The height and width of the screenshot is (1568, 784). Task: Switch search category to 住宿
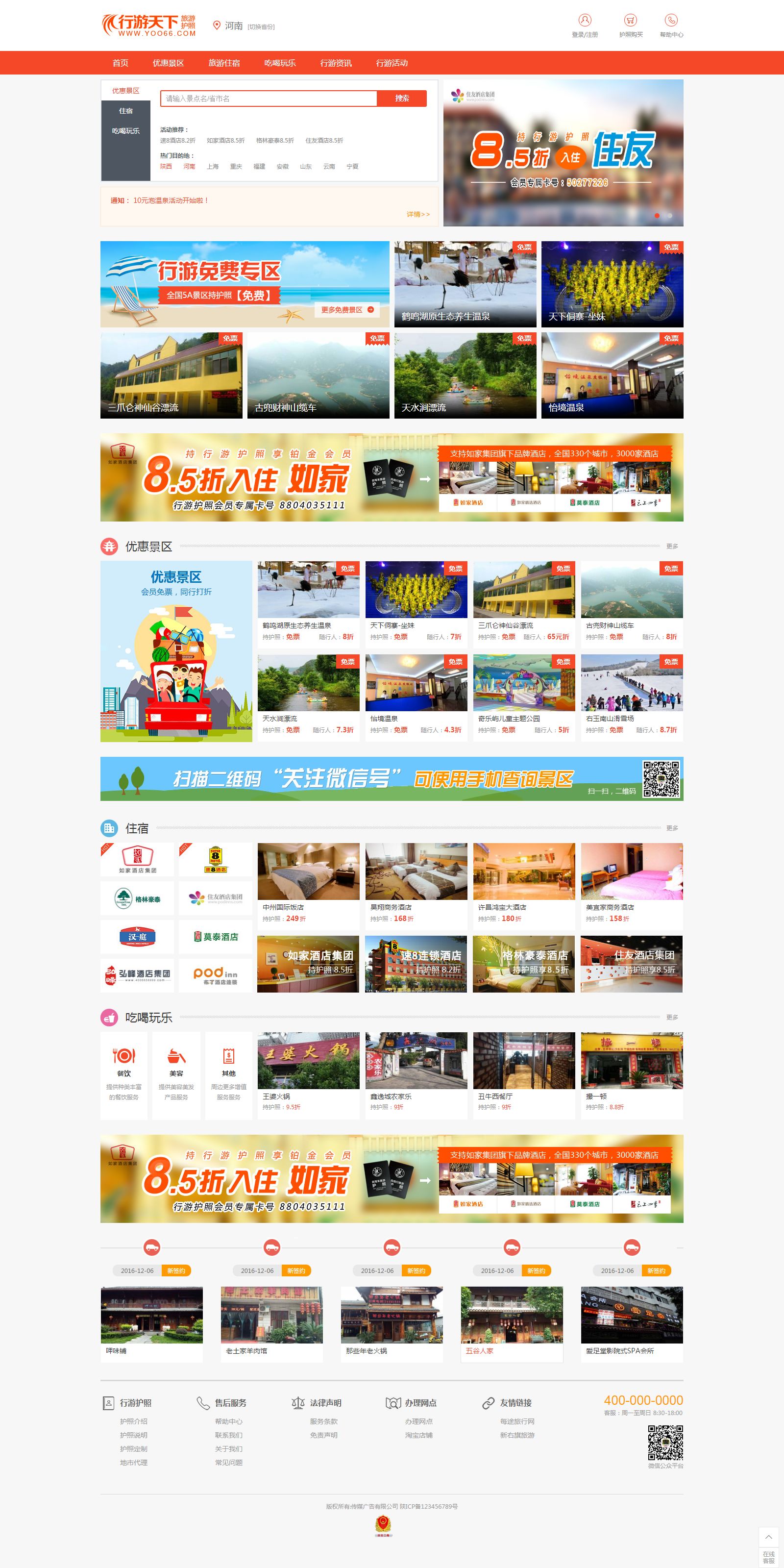coord(126,111)
